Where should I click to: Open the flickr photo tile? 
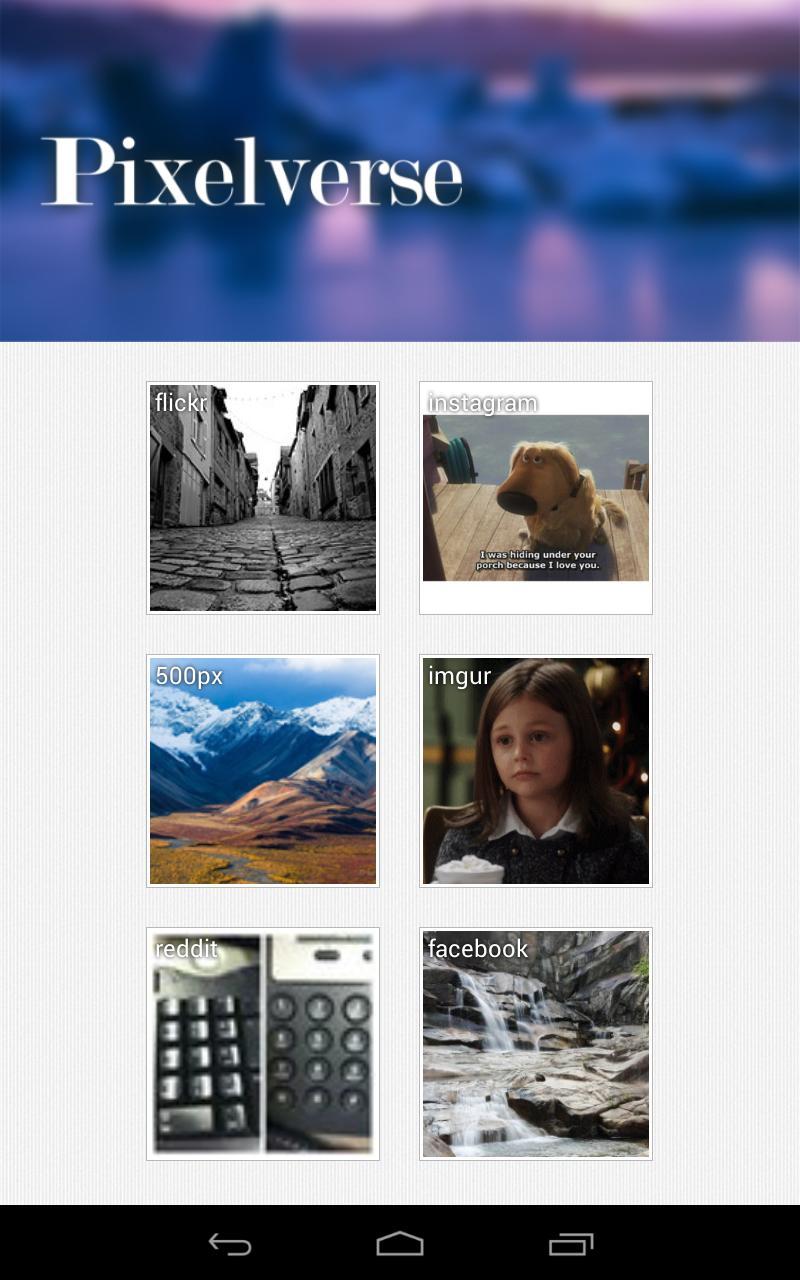pyautogui.click(x=263, y=498)
